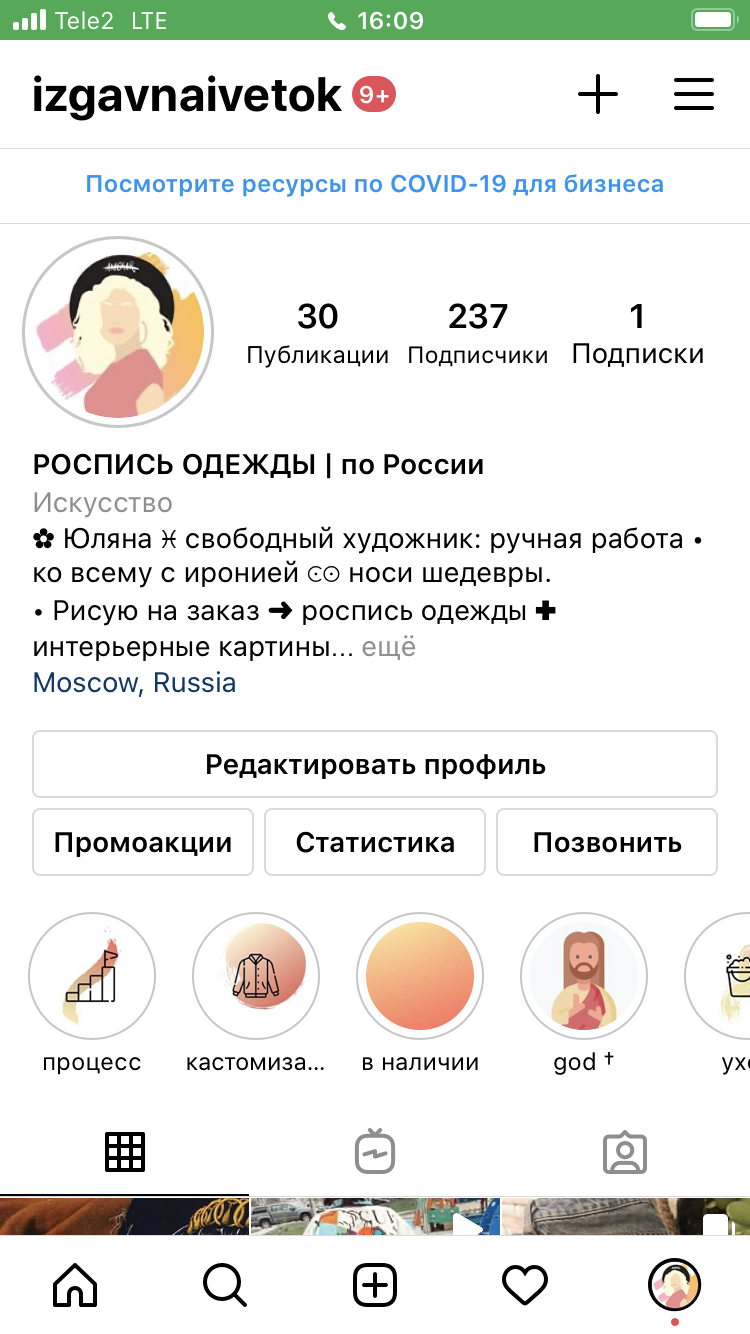The image size is (750, 1334).
Task: Go to the home feed
Action: pyautogui.click(x=76, y=1284)
